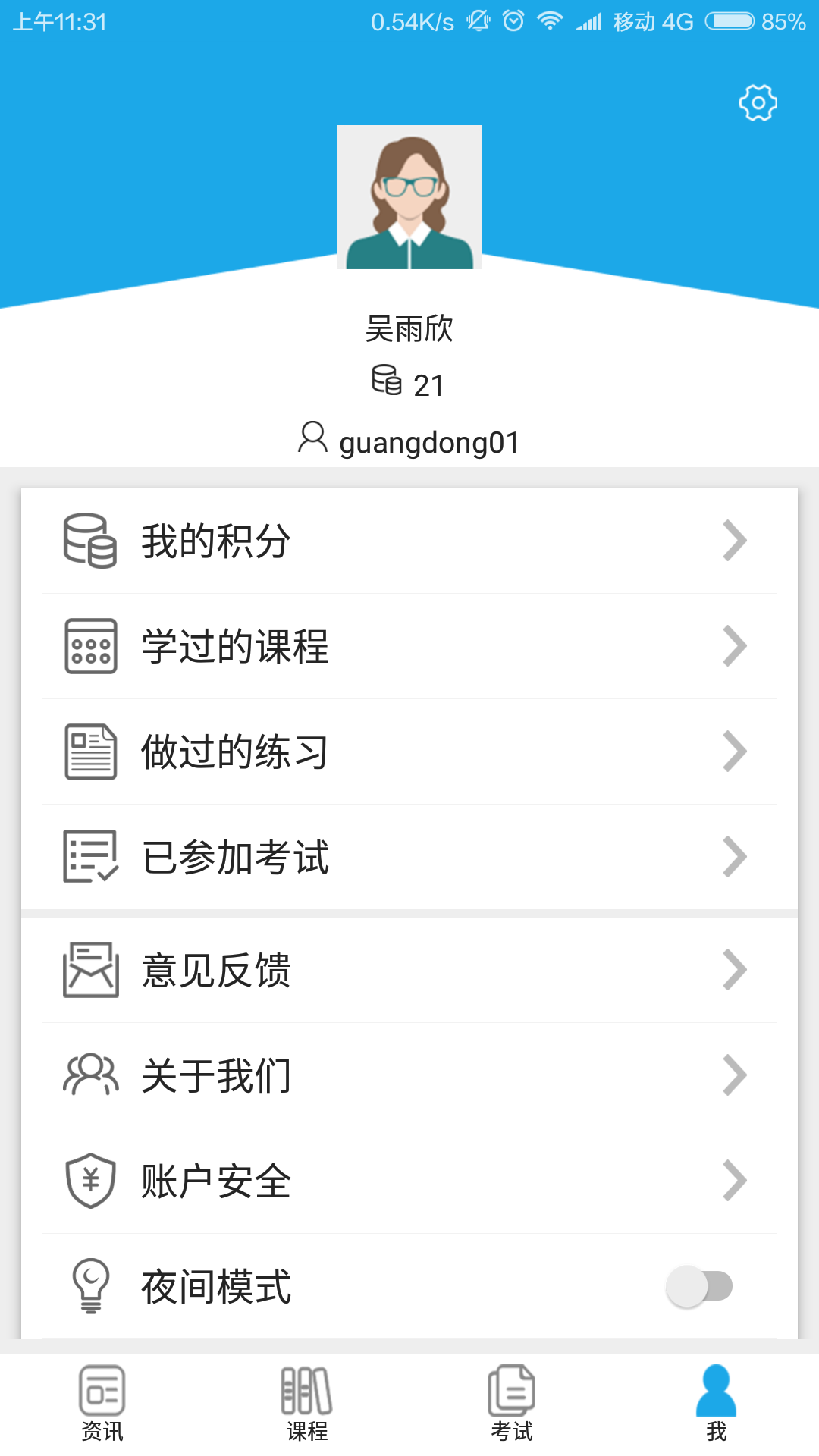The width and height of the screenshot is (819, 1456).
Task: Open the settings gear icon
Action: click(x=758, y=102)
